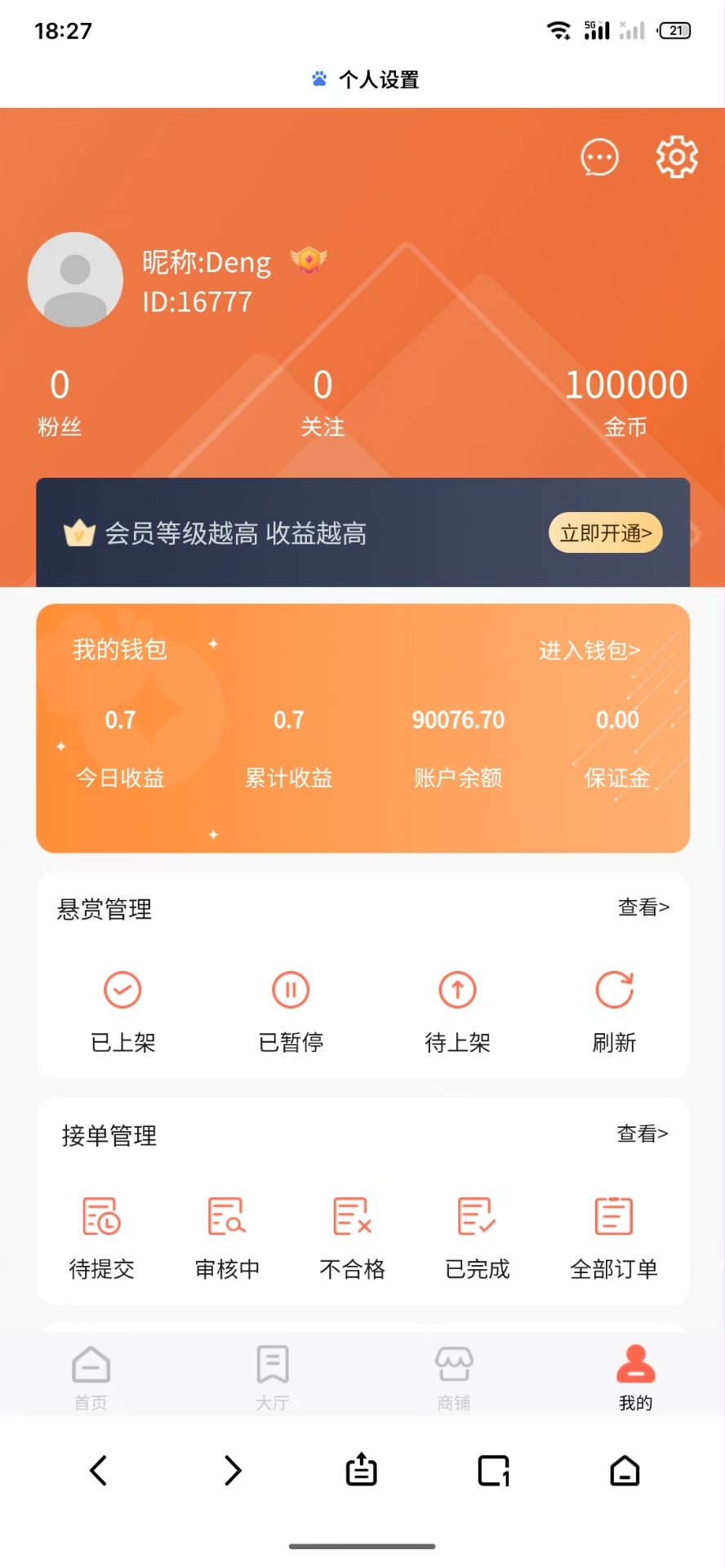
Task: Open 待上架 bounty list
Action: 457,1009
